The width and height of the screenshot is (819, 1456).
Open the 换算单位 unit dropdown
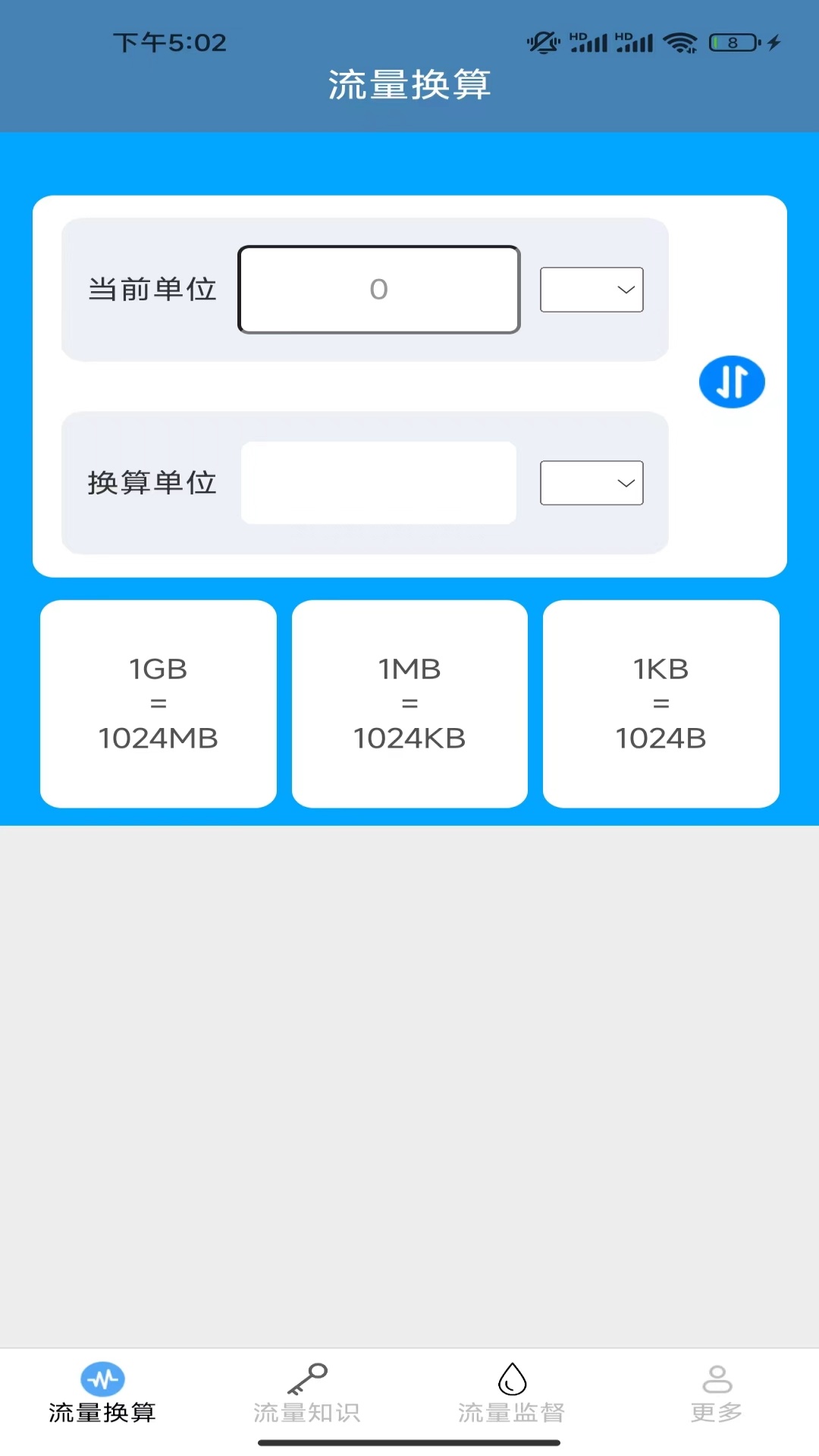(x=591, y=483)
